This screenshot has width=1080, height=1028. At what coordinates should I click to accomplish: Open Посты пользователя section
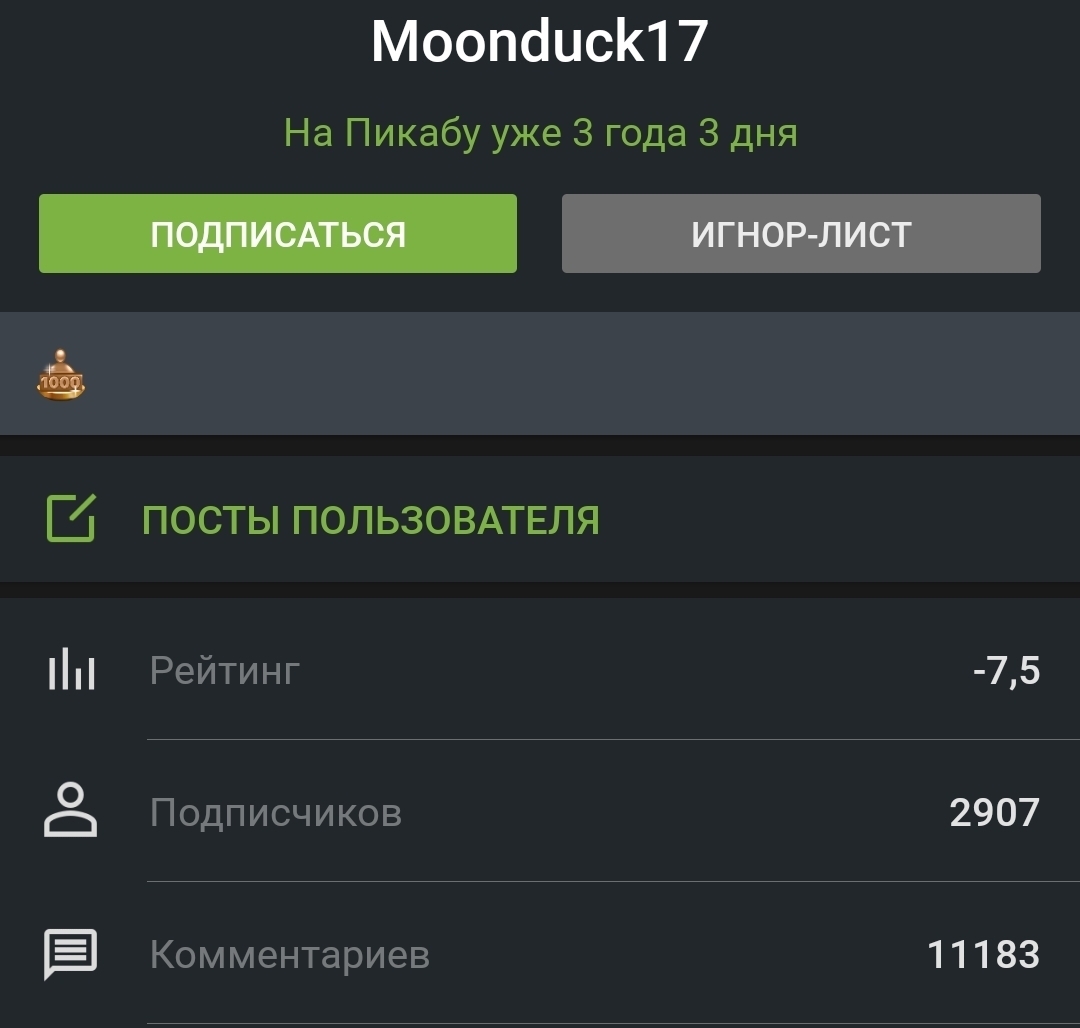coord(370,520)
